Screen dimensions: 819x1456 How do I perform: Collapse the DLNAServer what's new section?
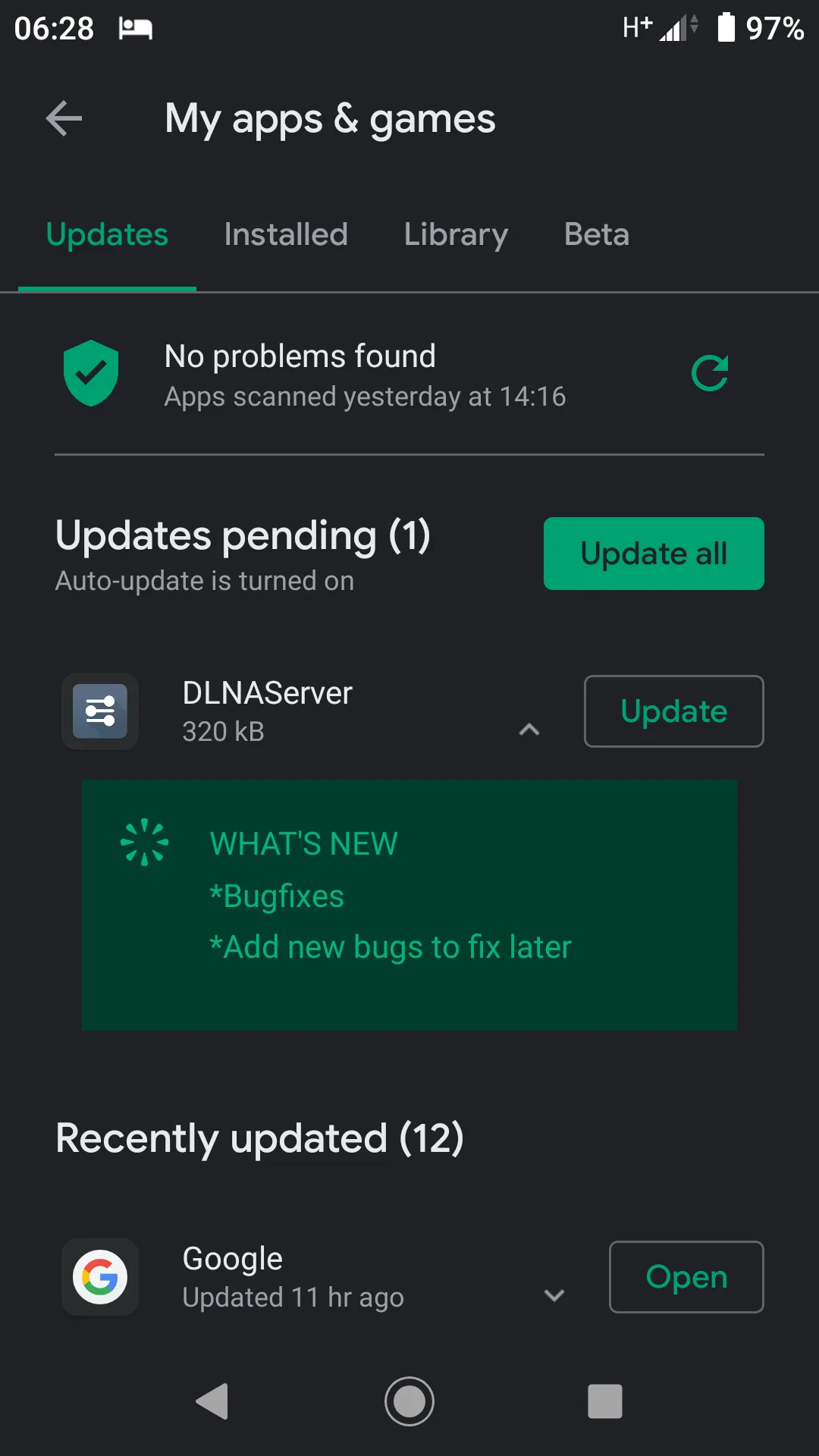pyautogui.click(x=529, y=730)
